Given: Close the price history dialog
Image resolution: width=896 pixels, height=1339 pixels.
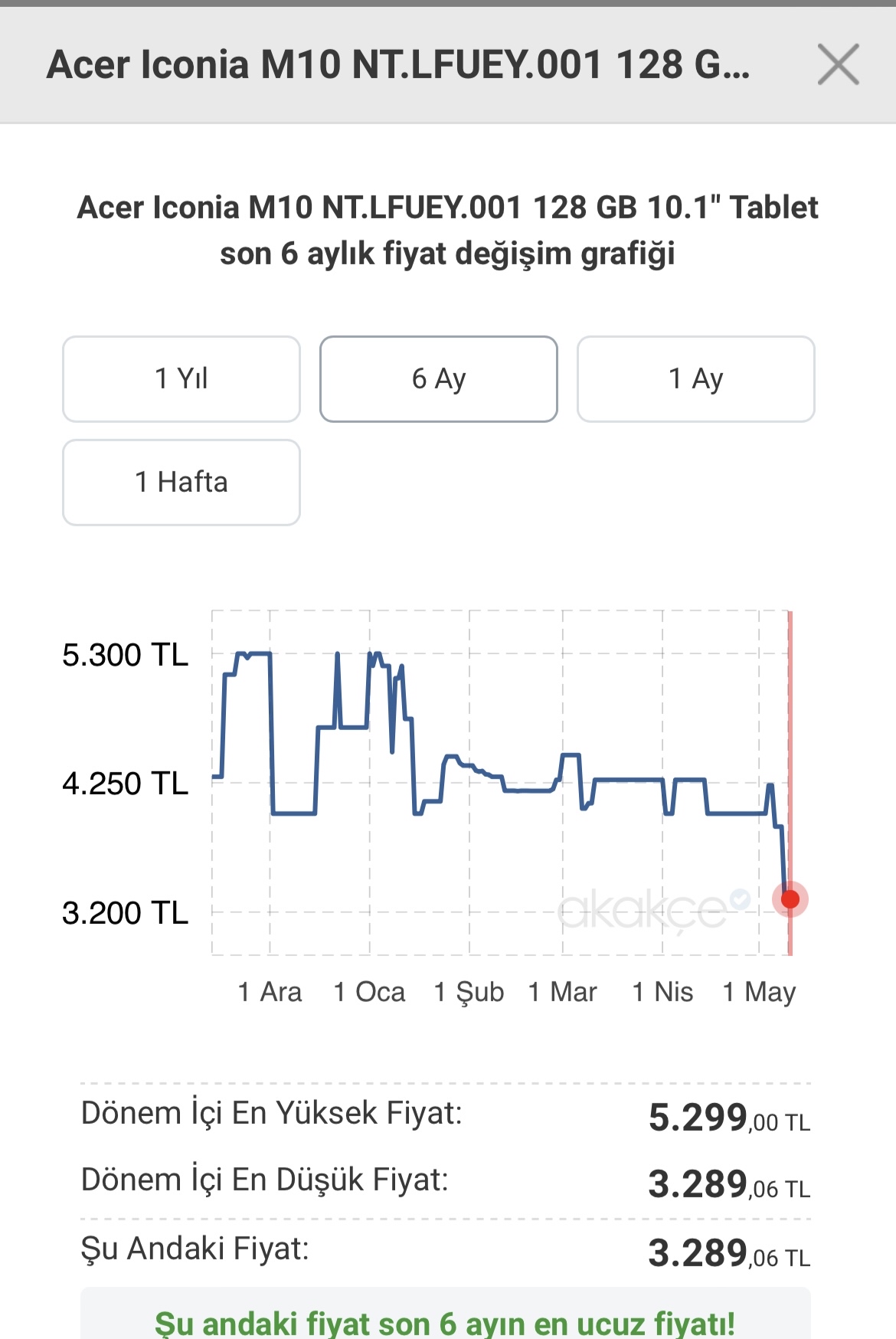Looking at the screenshot, I should pyautogui.click(x=838, y=64).
